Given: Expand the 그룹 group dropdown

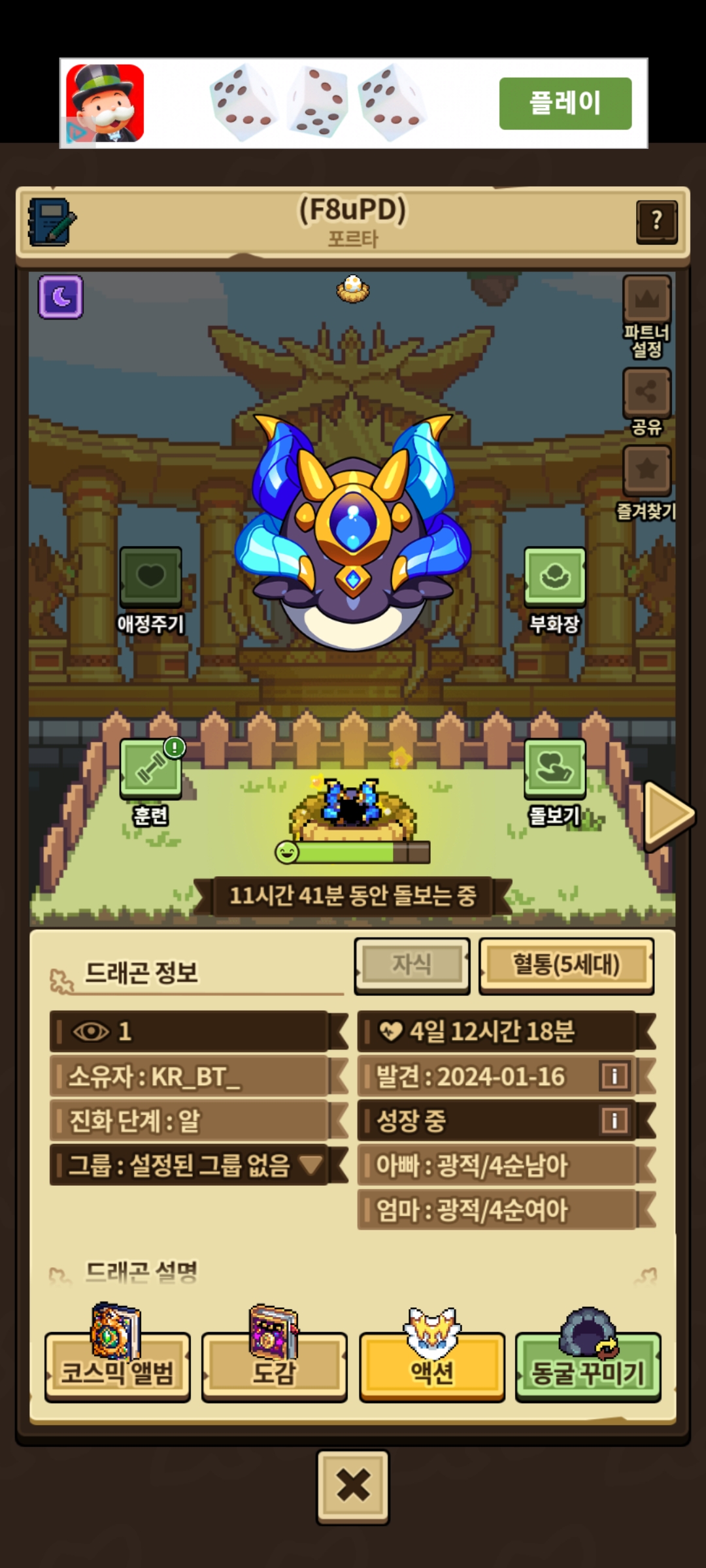Looking at the screenshot, I should [311, 1164].
